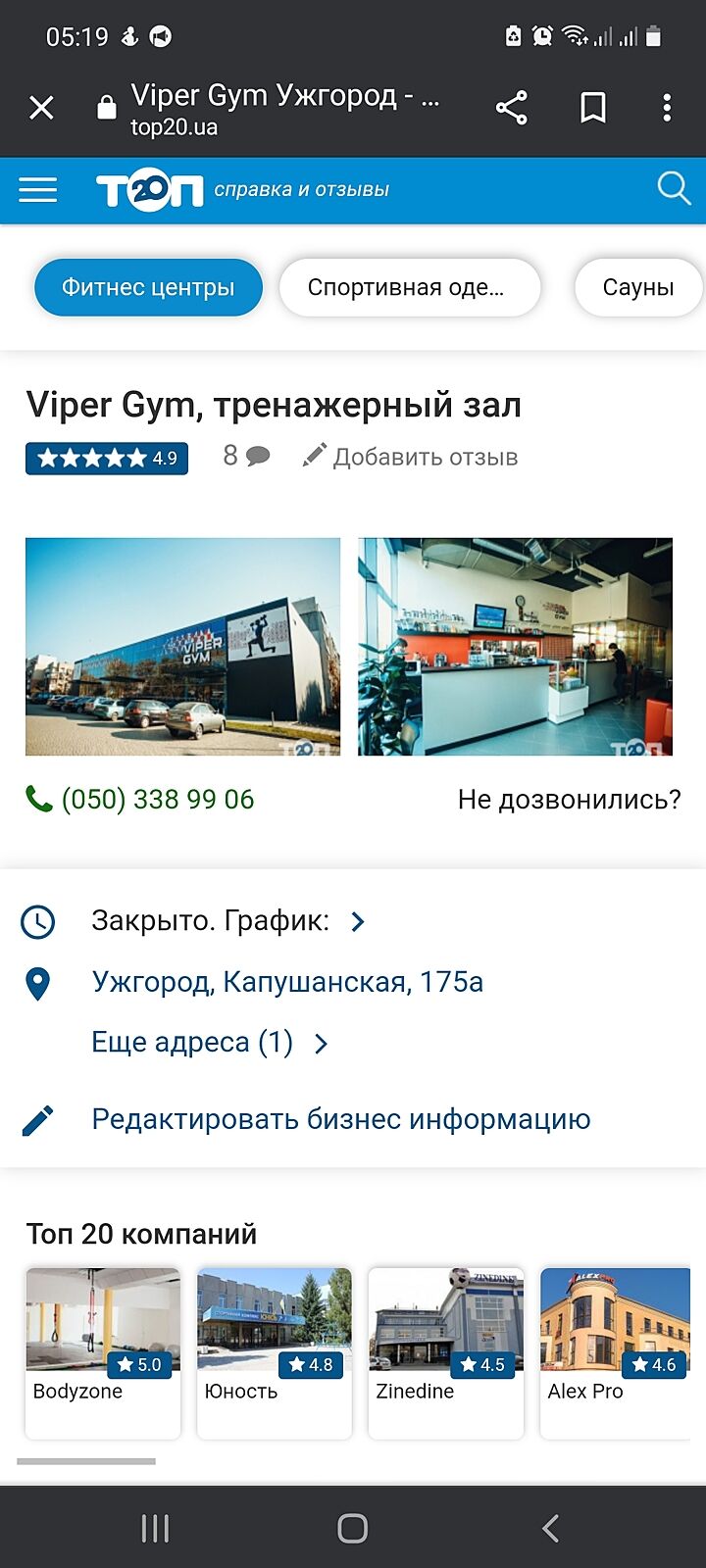Open site search magnifier
The width and height of the screenshot is (706, 1568).
[x=674, y=188]
